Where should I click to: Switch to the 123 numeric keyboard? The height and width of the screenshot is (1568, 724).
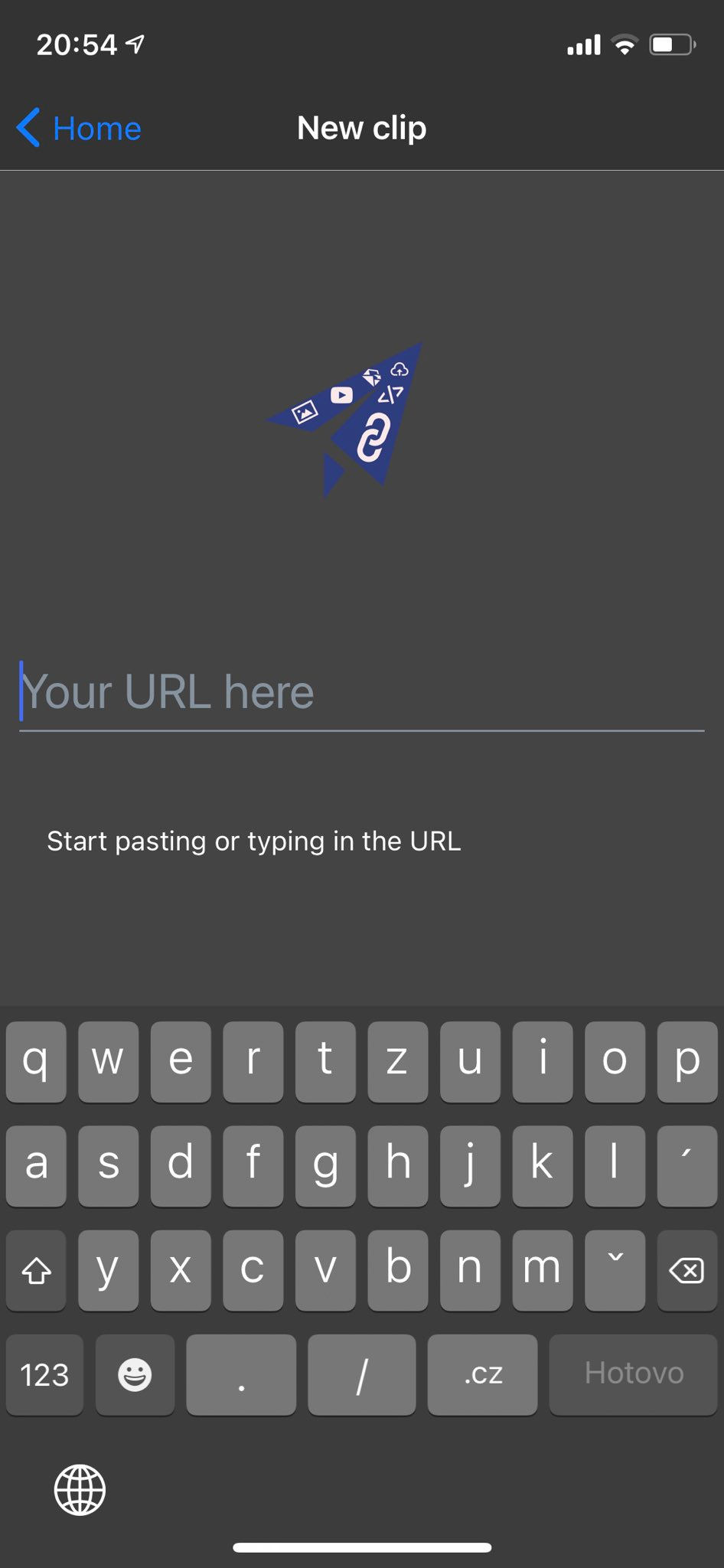pyautogui.click(x=44, y=1374)
